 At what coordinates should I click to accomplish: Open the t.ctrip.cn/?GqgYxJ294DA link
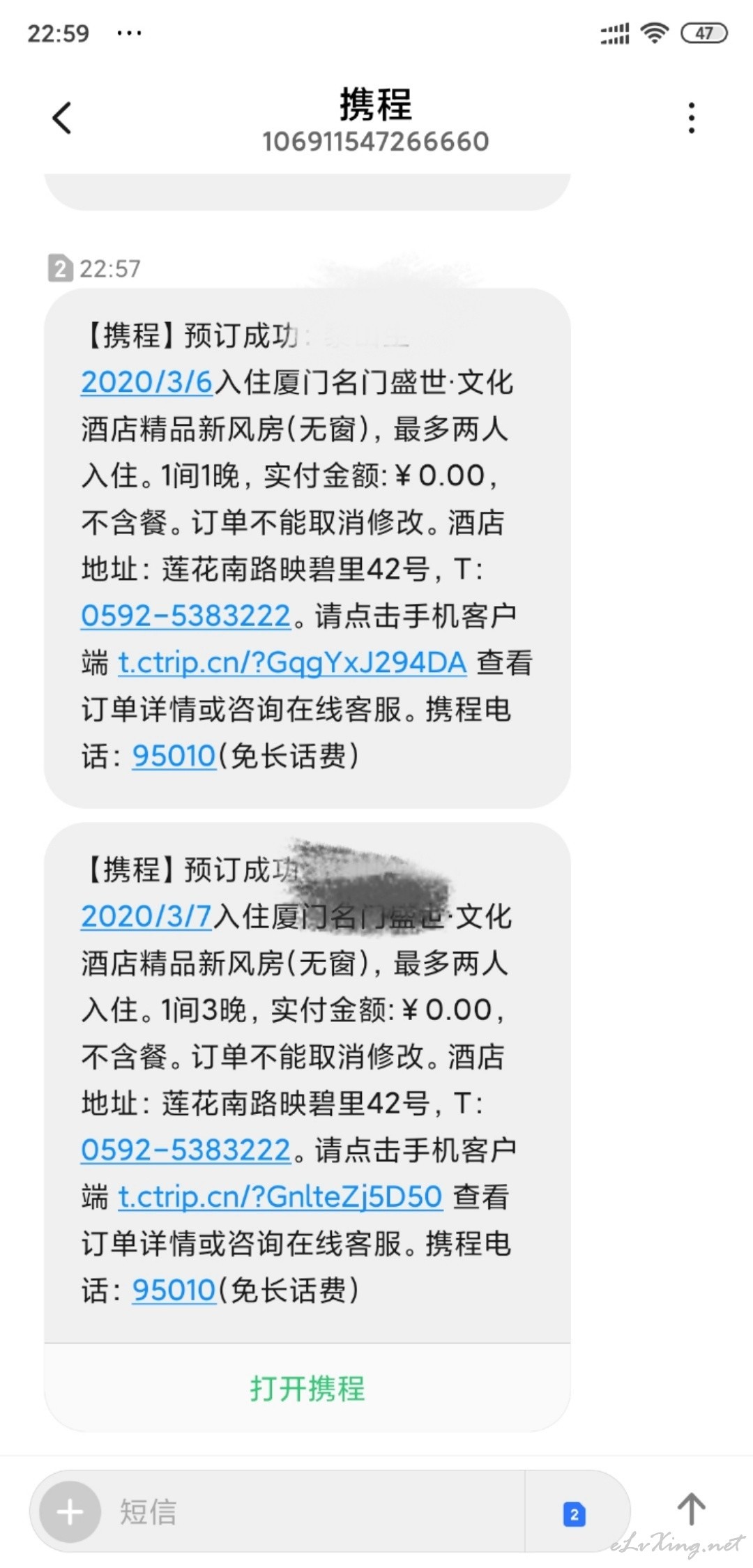292,662
